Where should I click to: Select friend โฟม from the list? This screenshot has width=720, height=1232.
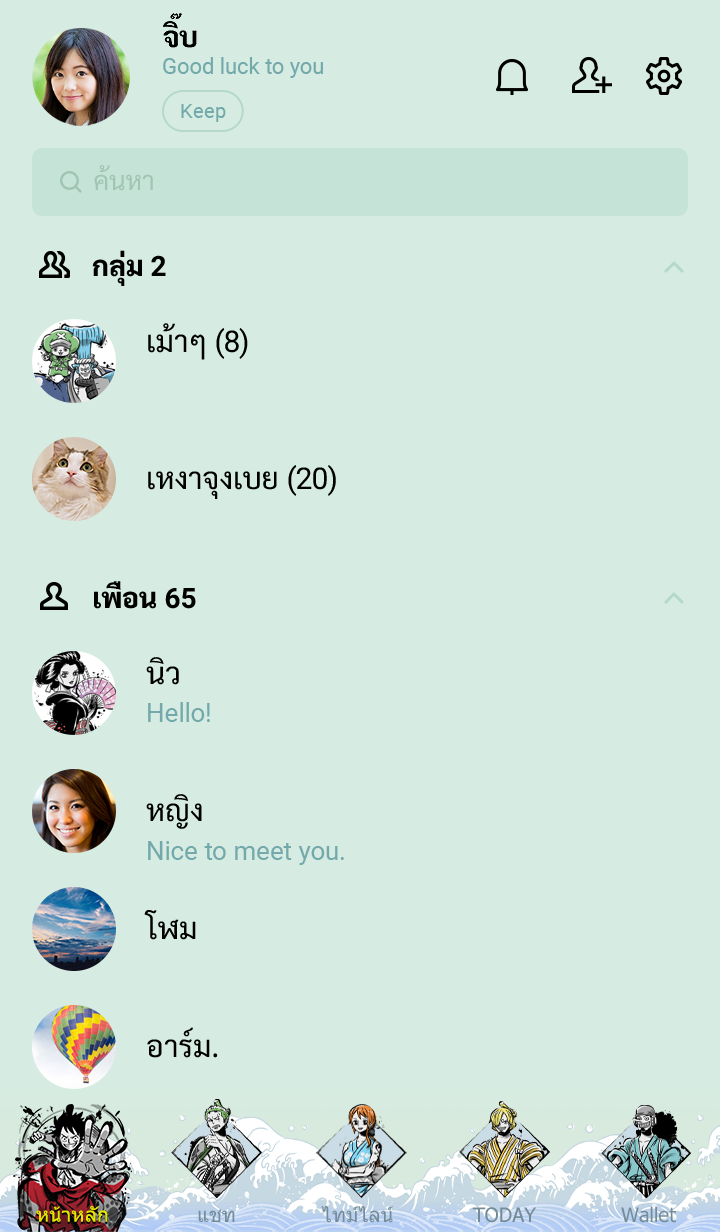coord(172,929)
